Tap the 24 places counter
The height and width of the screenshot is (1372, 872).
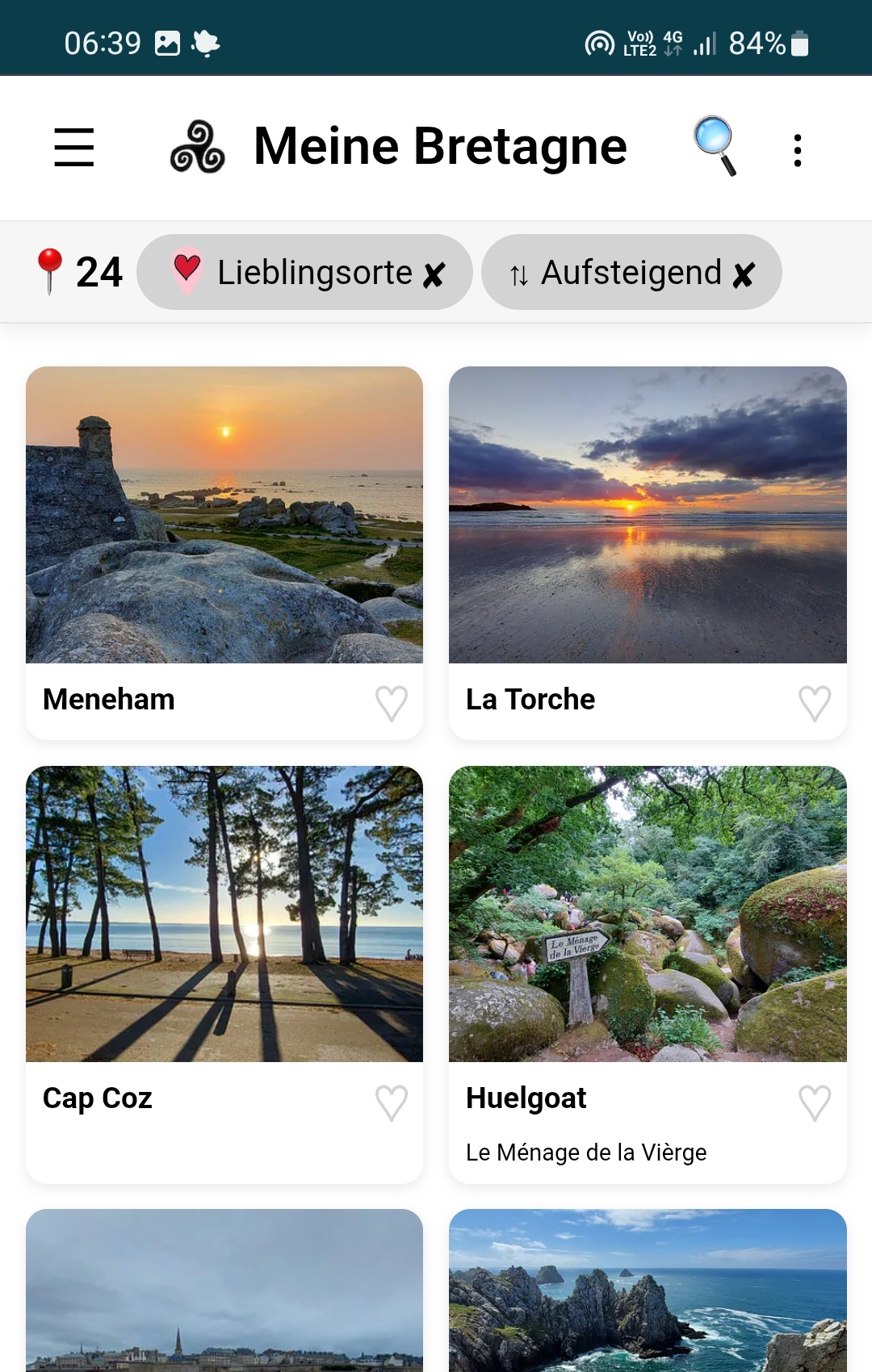pyautogui.click(x=99, y=272)
